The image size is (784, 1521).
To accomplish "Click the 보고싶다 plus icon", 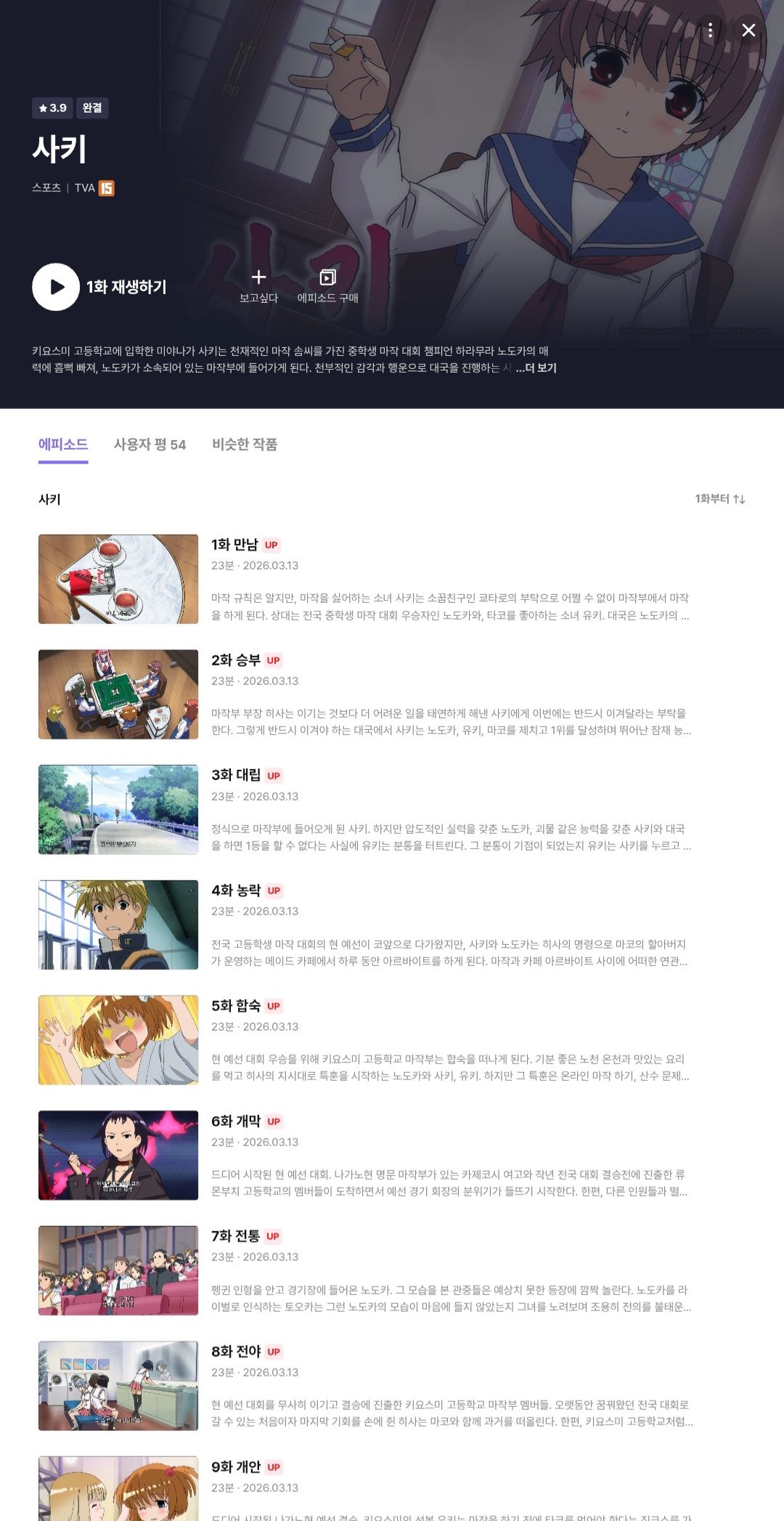I will (259, 277).
